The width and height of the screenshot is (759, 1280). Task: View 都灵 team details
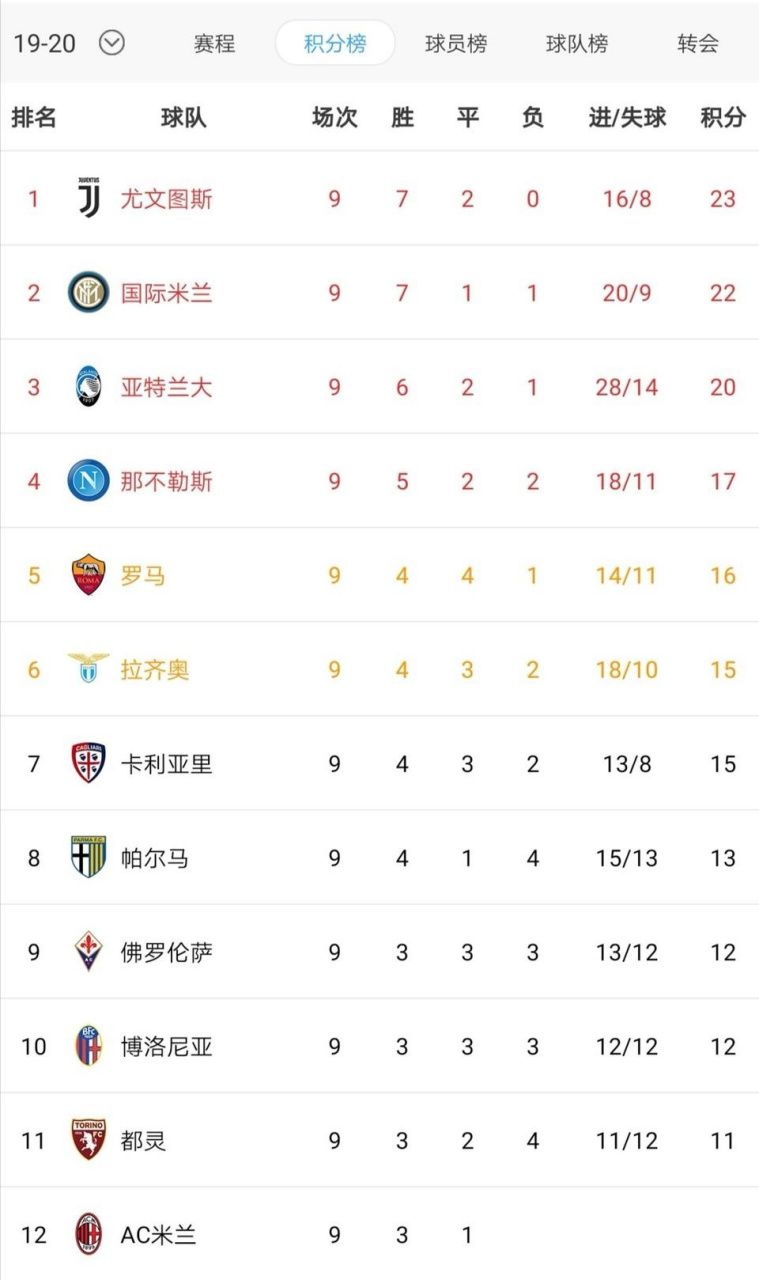[379, 1140]
